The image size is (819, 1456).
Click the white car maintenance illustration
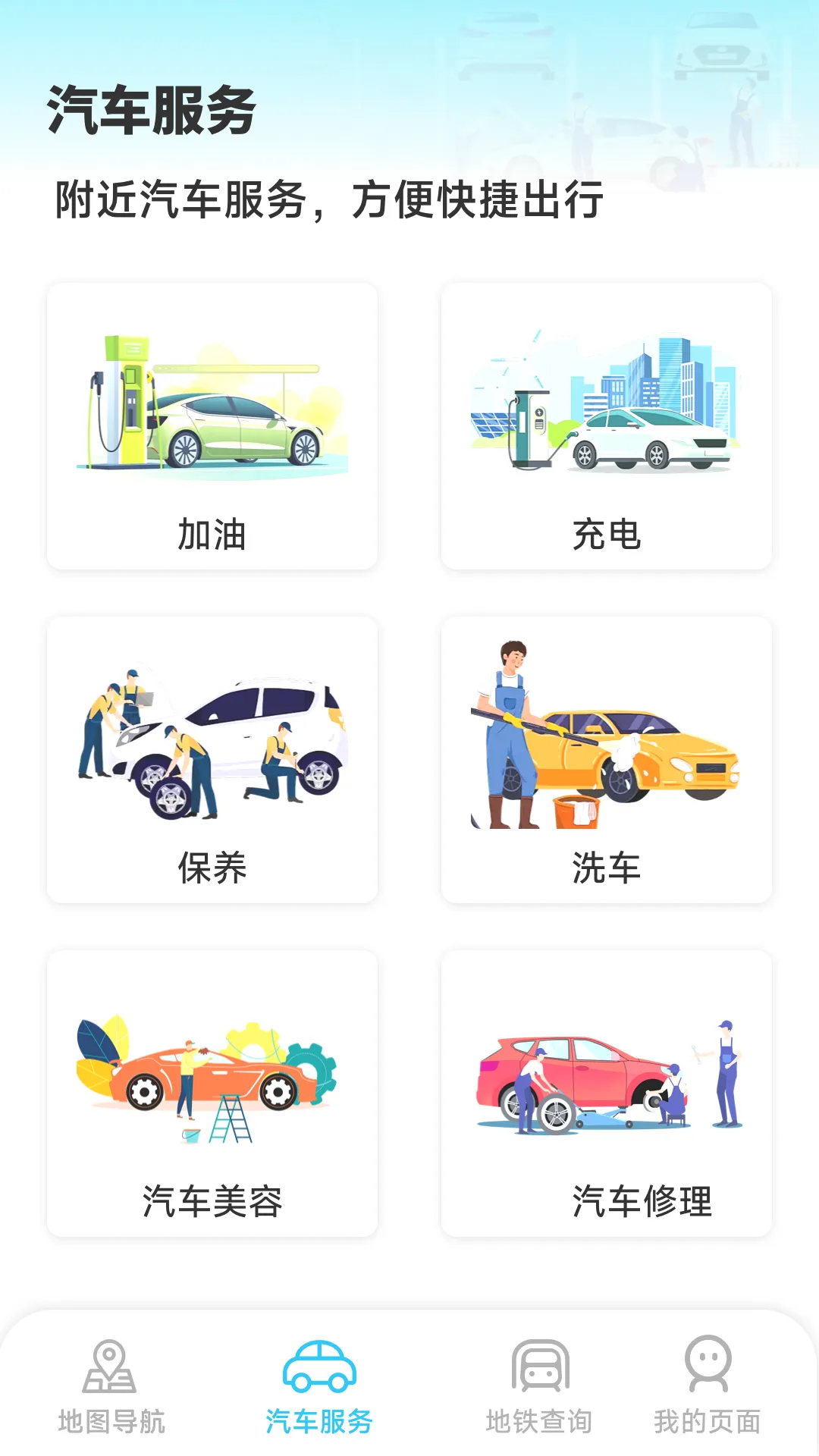click(211, 739)
